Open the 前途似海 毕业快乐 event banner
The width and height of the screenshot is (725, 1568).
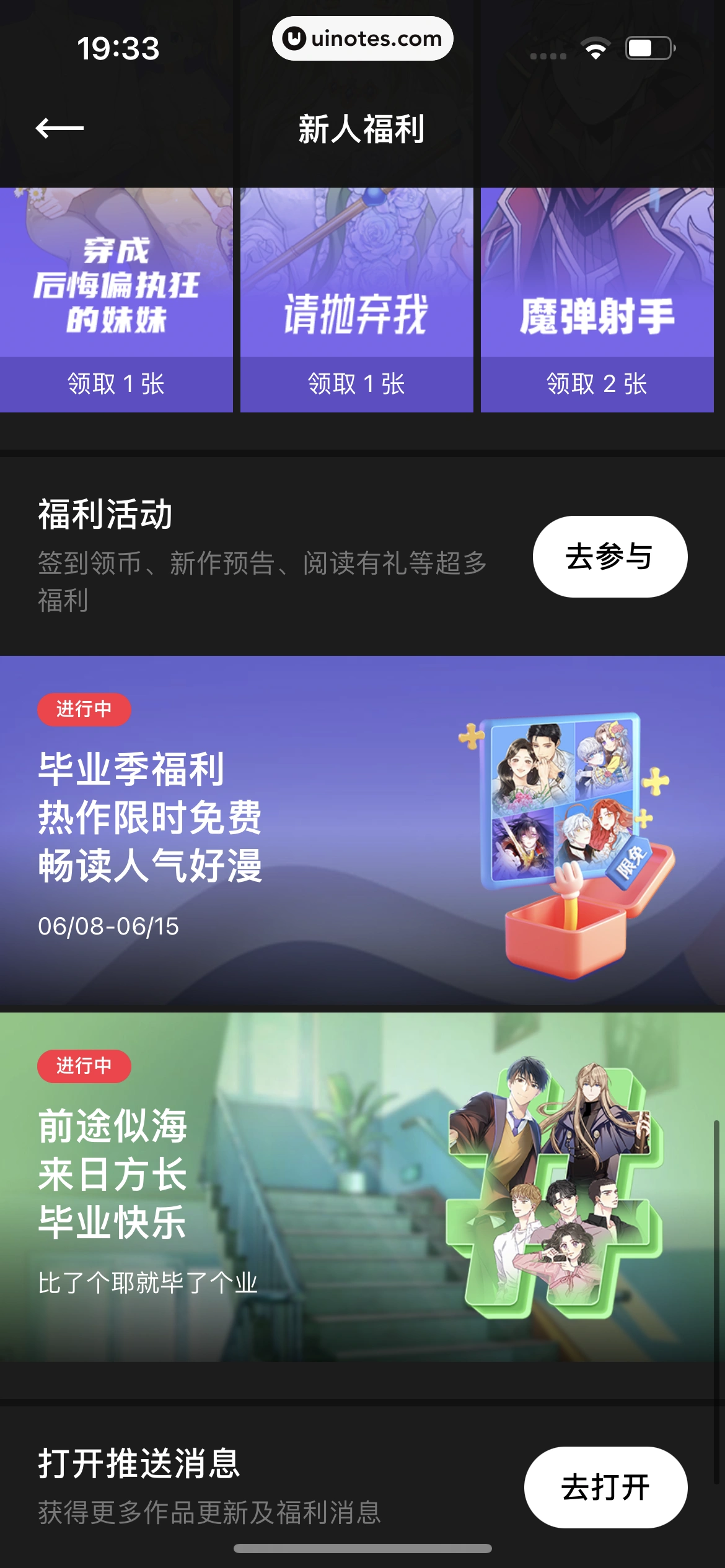pyautogui.click(x=362, y=1186)
